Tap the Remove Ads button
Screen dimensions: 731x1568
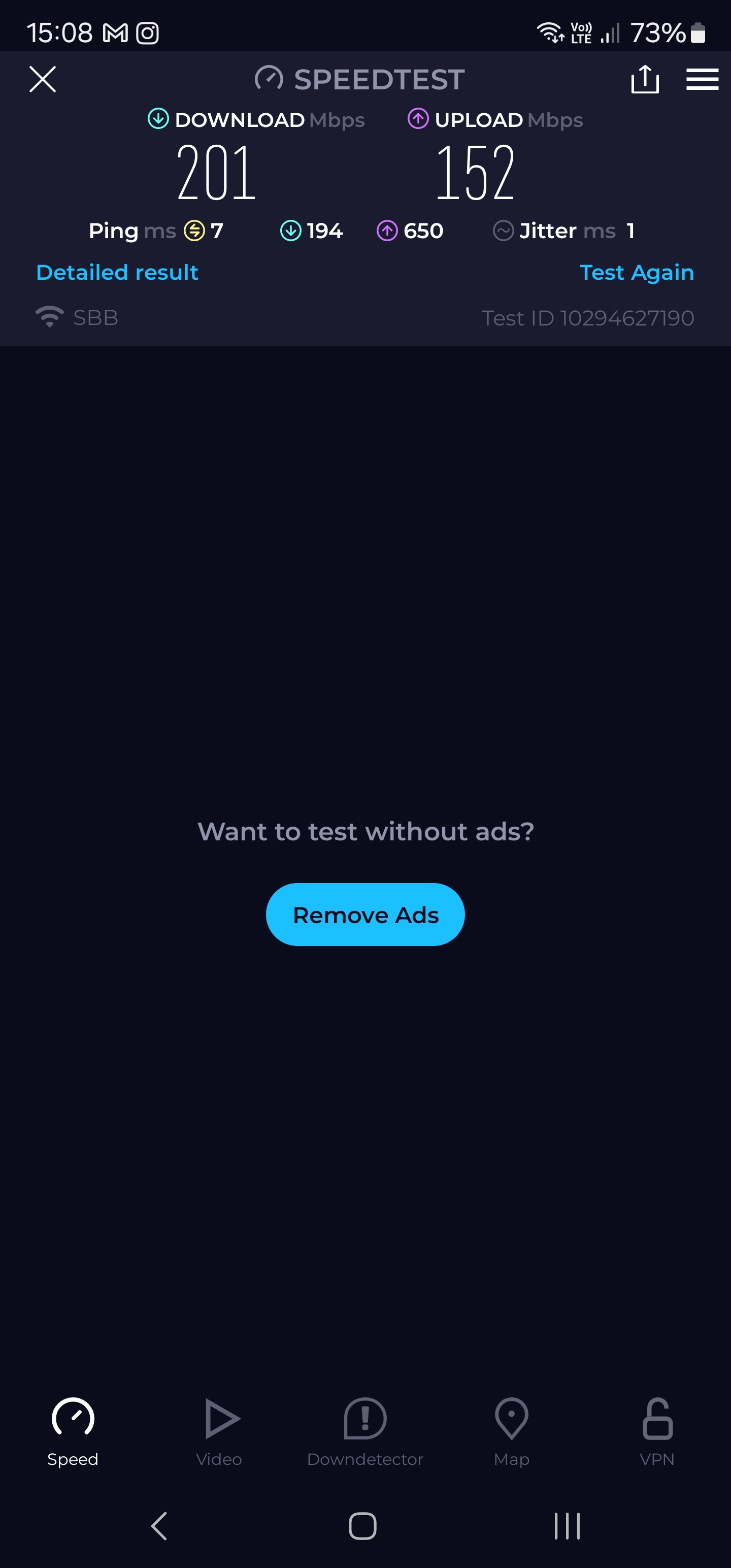pos(365,914)
